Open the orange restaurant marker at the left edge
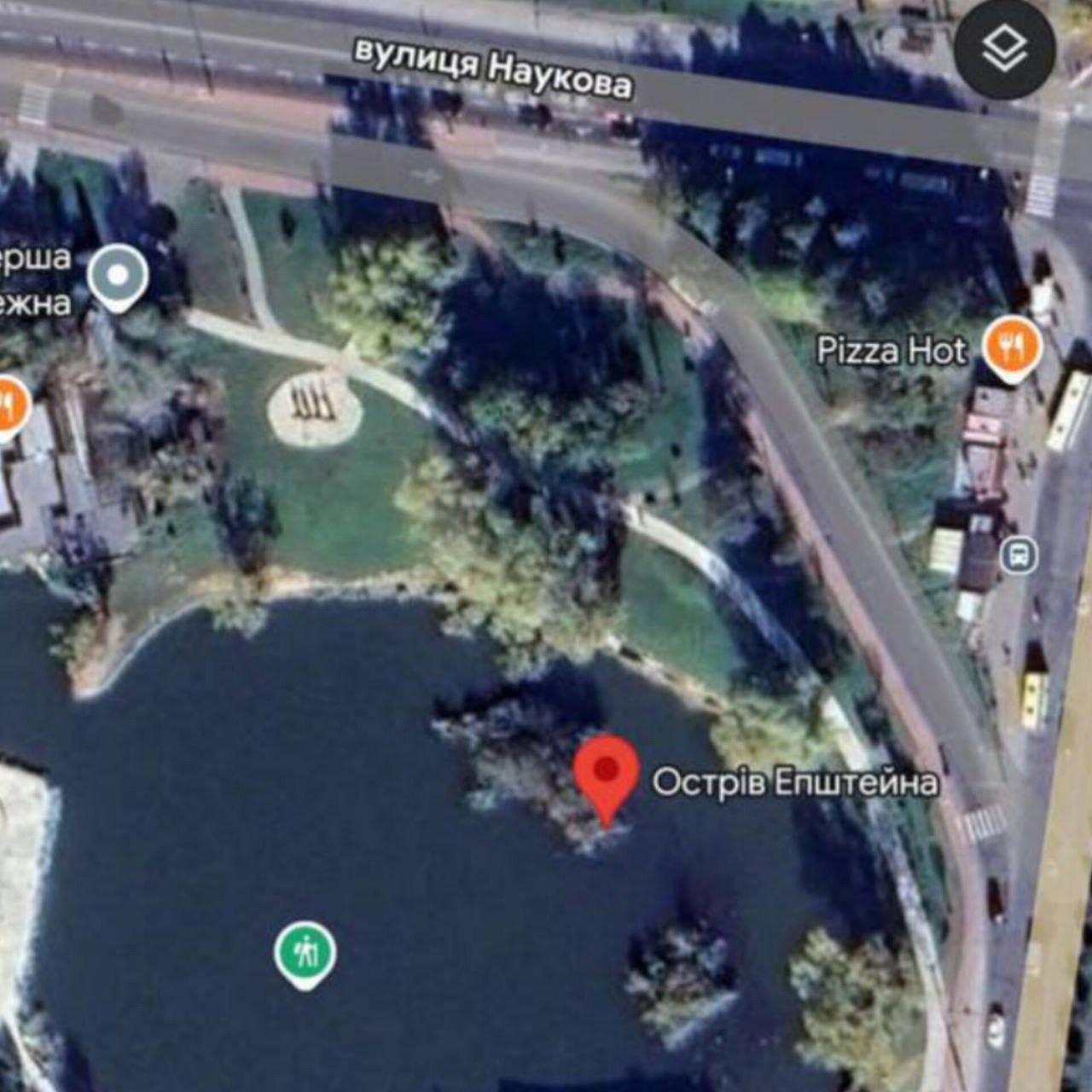 10,404
